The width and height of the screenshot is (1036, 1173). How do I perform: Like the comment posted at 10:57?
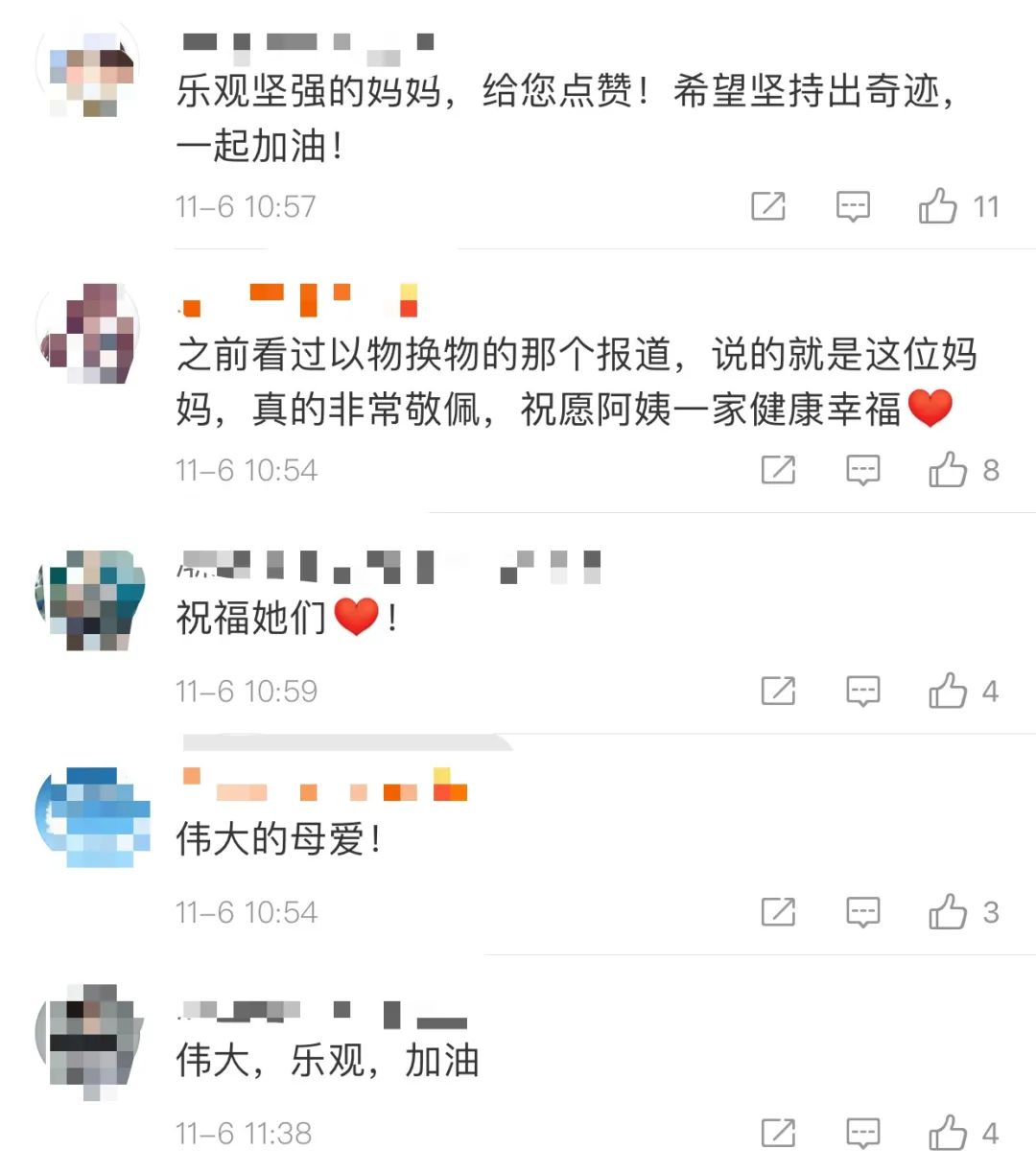[938, 206]
